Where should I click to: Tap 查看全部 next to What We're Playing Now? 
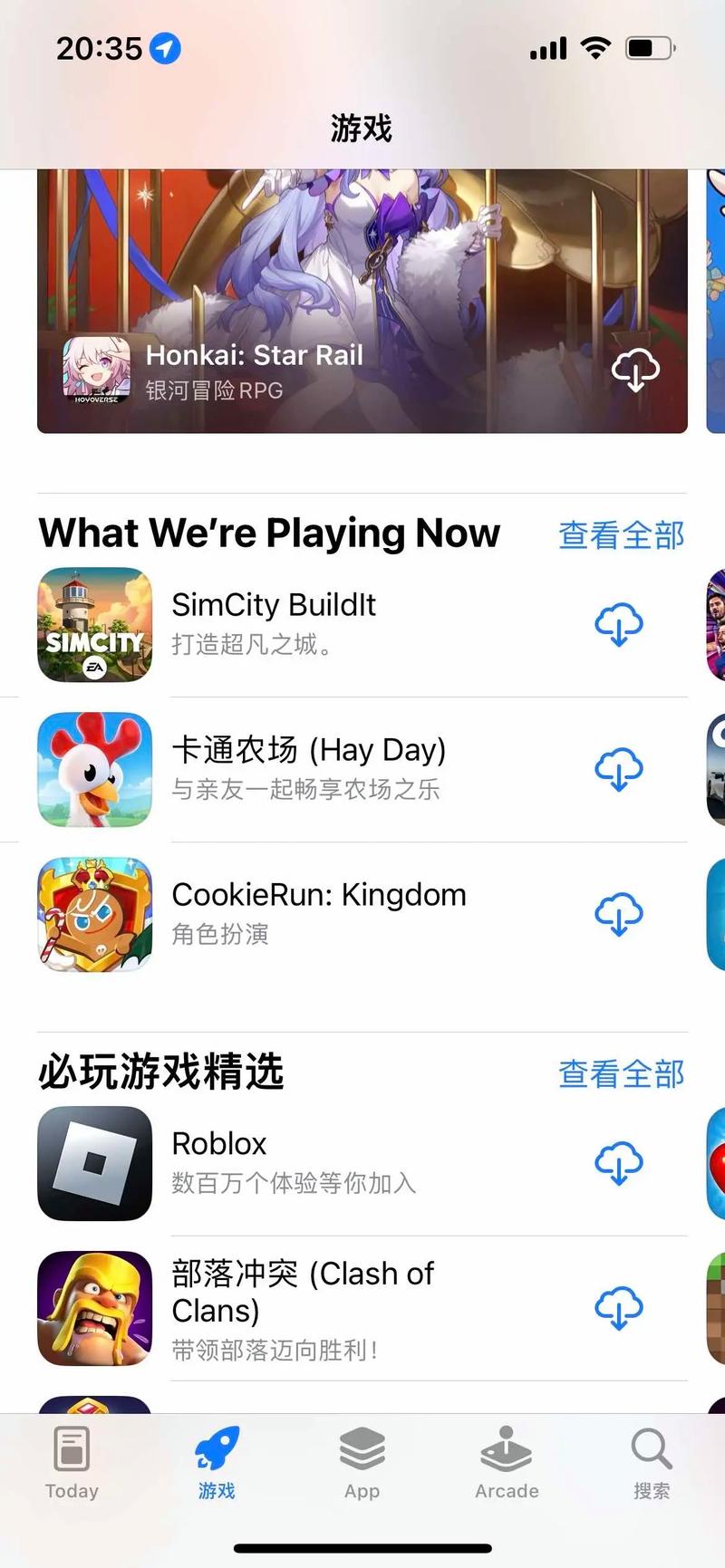(x=621, y=534)
